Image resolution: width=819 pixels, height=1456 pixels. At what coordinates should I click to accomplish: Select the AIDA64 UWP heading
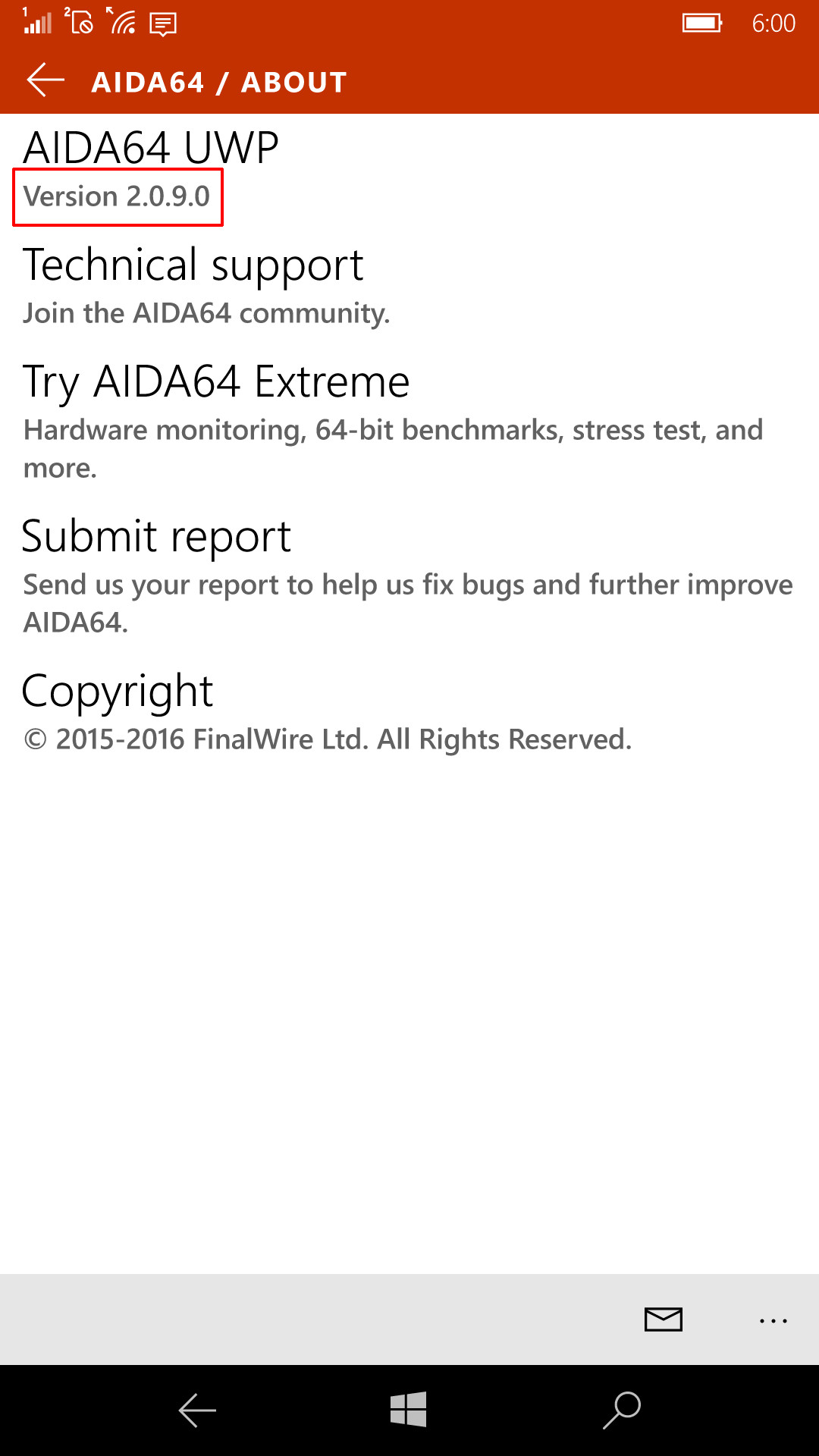click(x=150, y=146)
